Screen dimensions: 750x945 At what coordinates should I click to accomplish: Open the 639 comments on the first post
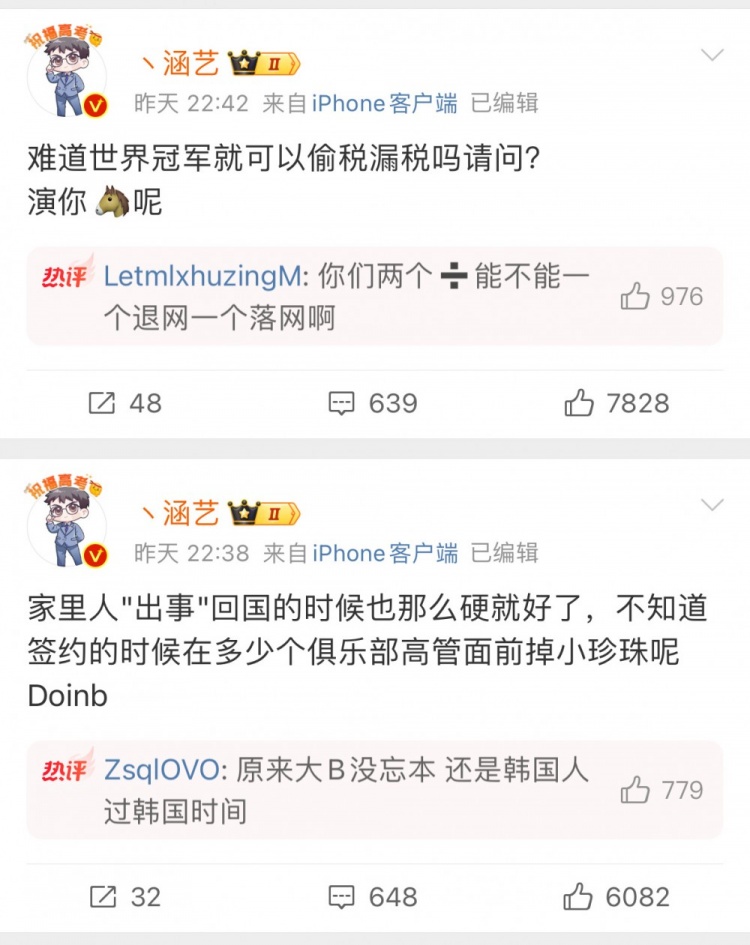click(372, 403)
